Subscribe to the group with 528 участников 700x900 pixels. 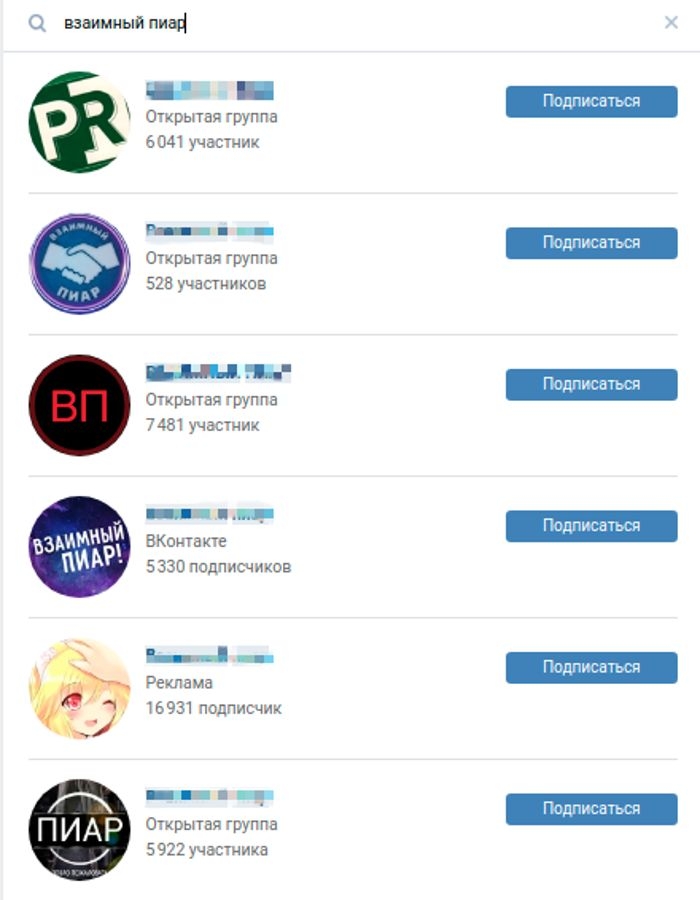[x=591, y=242]
